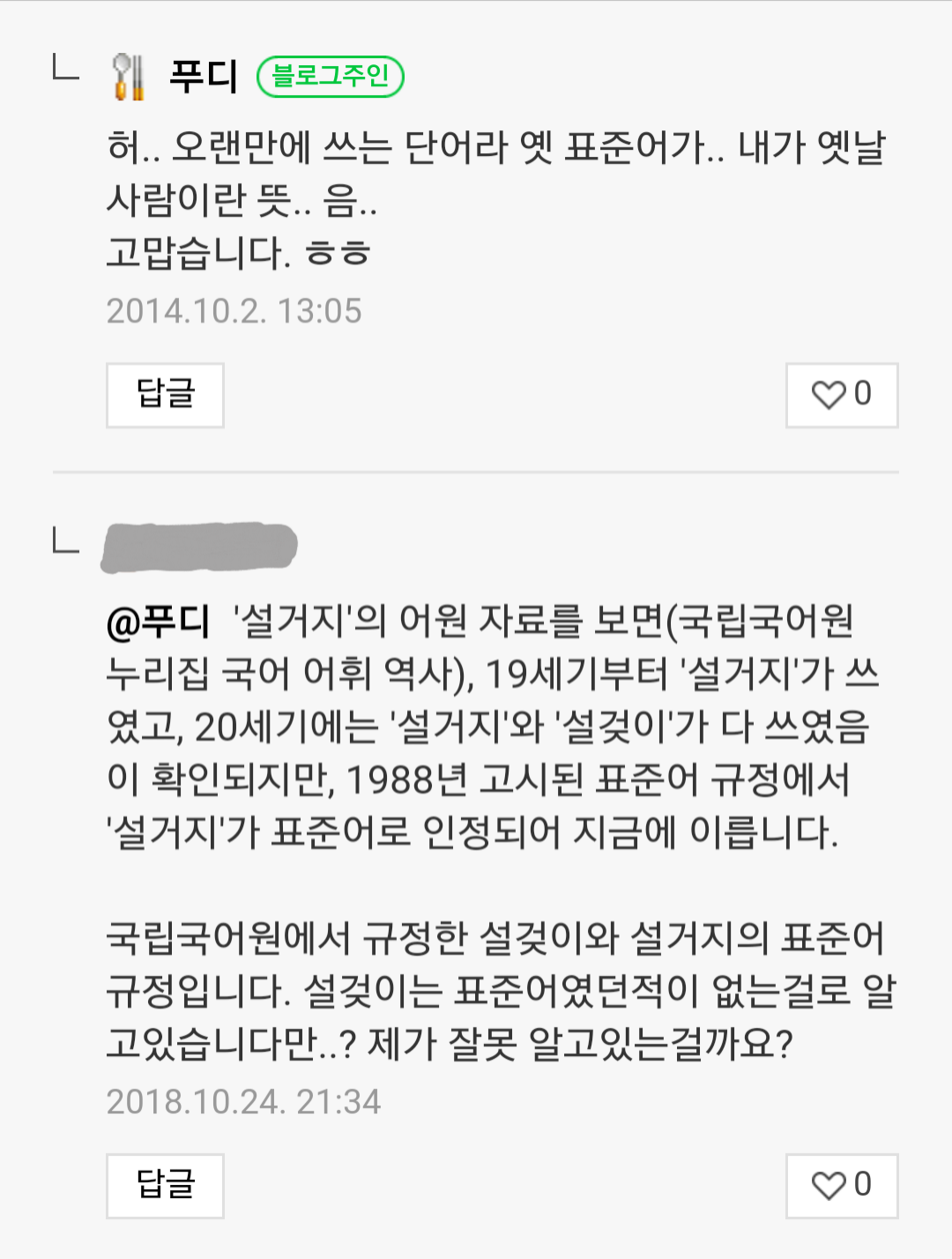Tap 답글 under 푸디's 2014 comment
Image resolution: width=952 pixels, height=1259 pixels.
click(165, 395)
